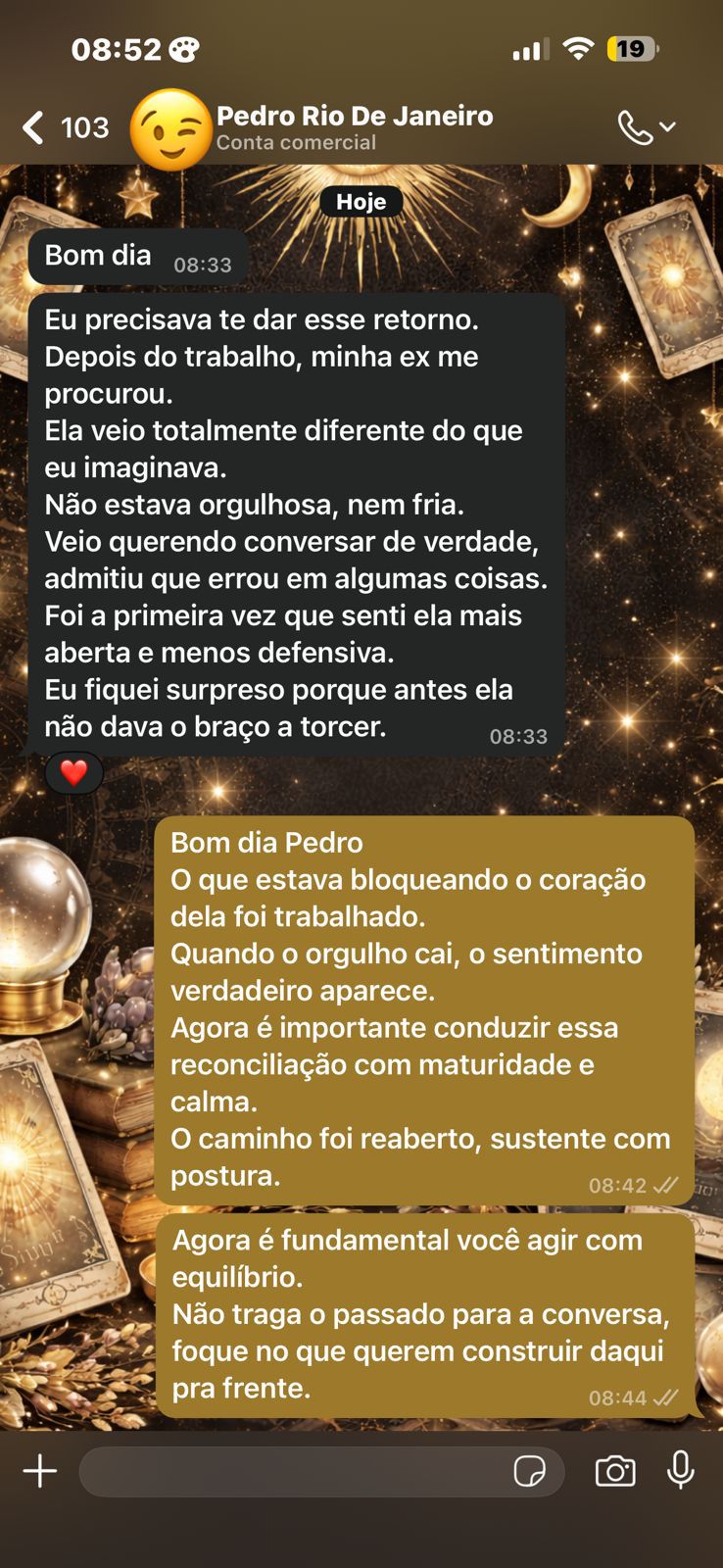Start a call with Pedro
The height and width of the screenshot is (1568, 723).
[x=635, y=127]
